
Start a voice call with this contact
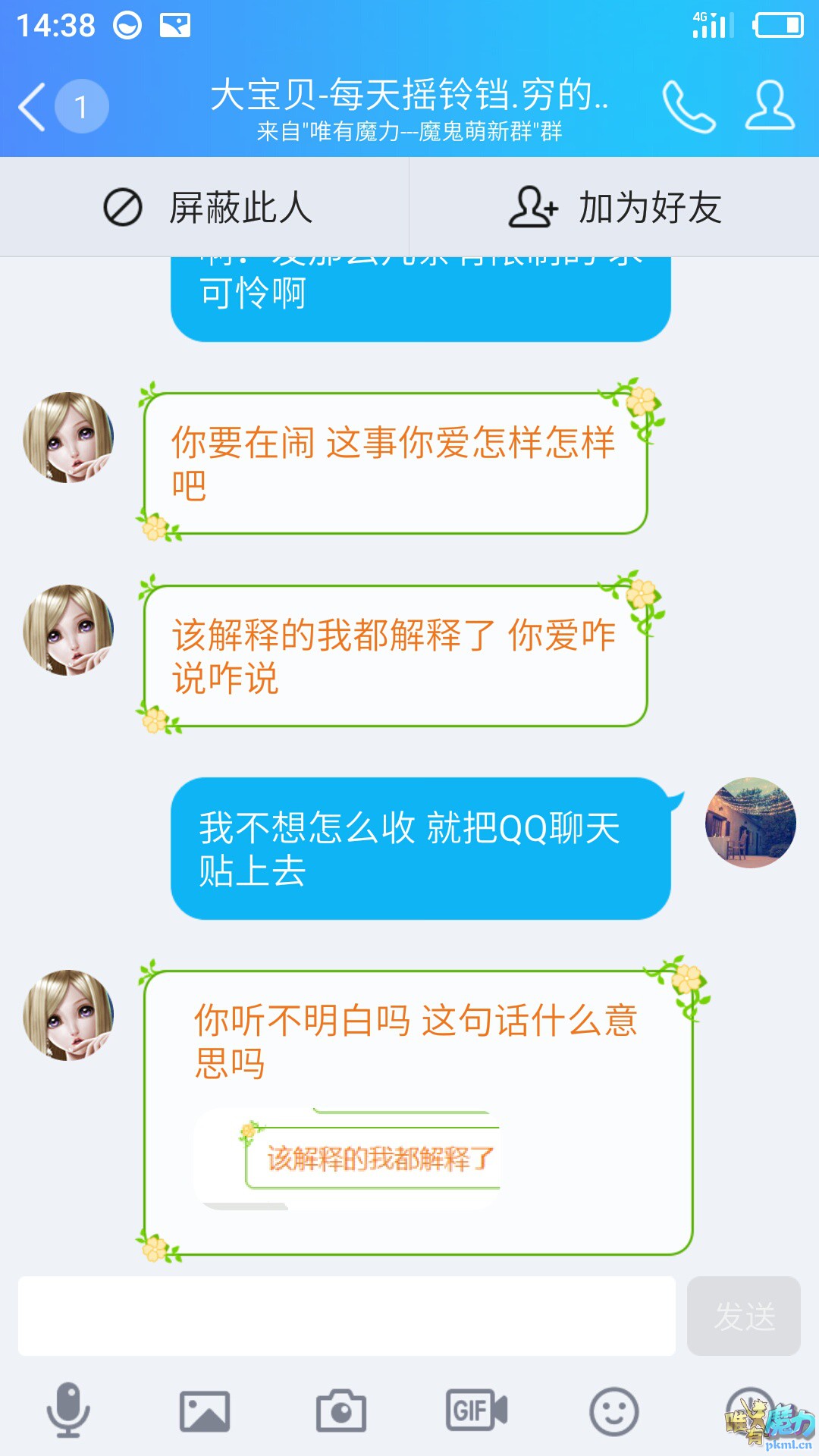(x=688, y=107)
